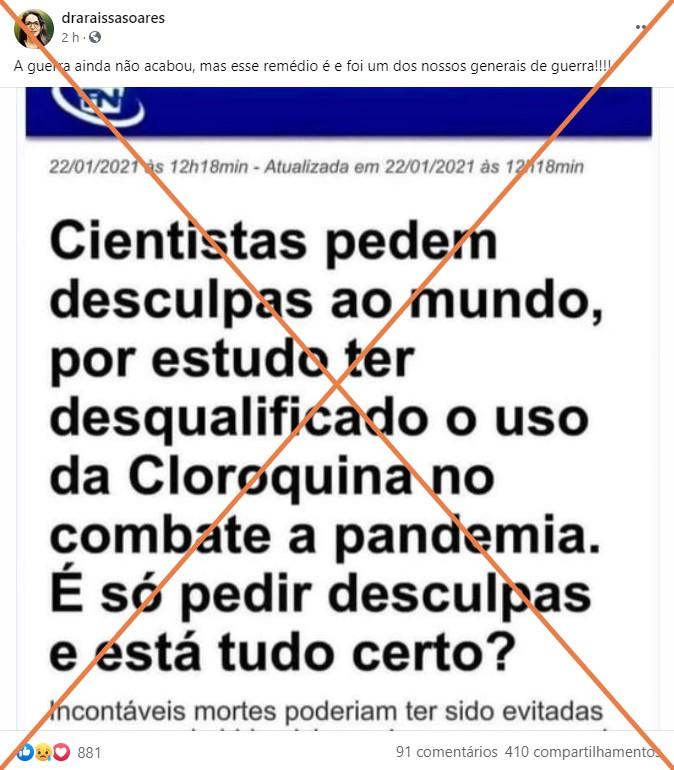Open the draraissasoares profile name link
The width and height of the screenshot is (674, 770).
click(112, 18)
